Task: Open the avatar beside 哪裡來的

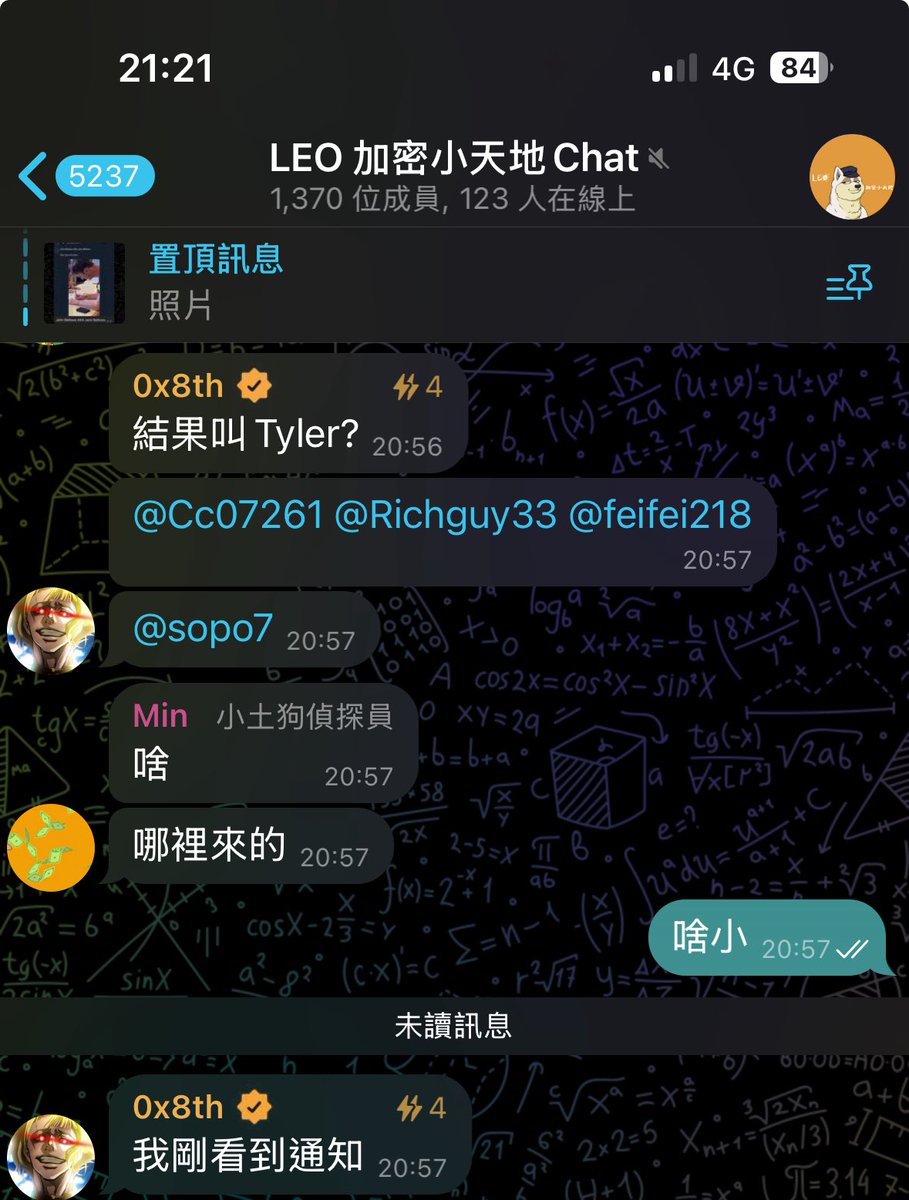Action: pos(51,847)
